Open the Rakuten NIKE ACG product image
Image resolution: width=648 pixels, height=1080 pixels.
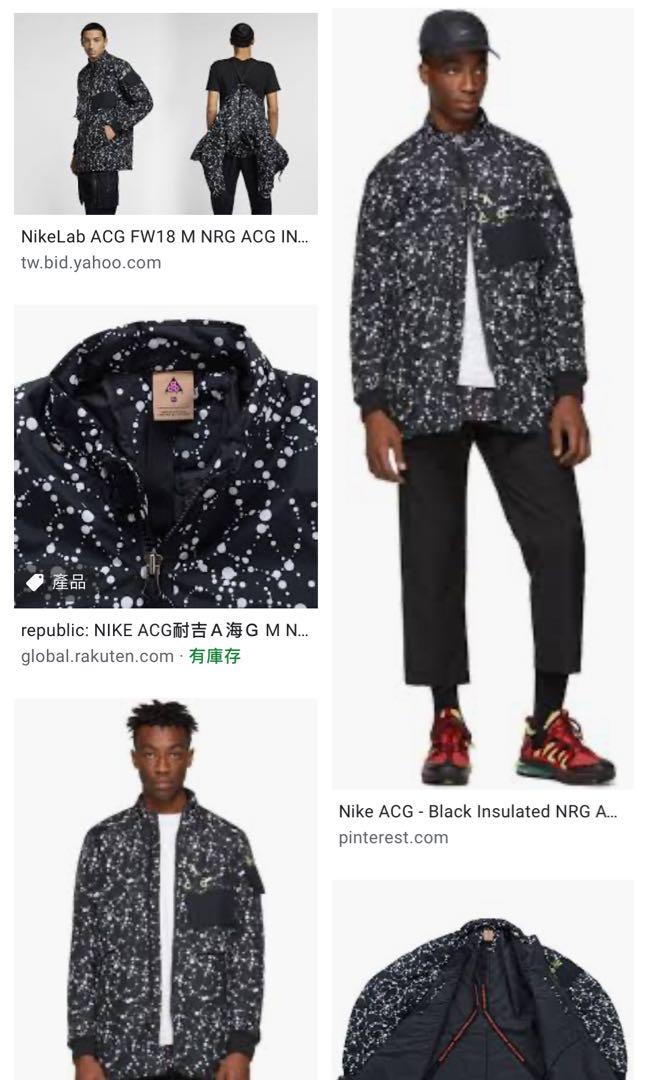(165, 456)
